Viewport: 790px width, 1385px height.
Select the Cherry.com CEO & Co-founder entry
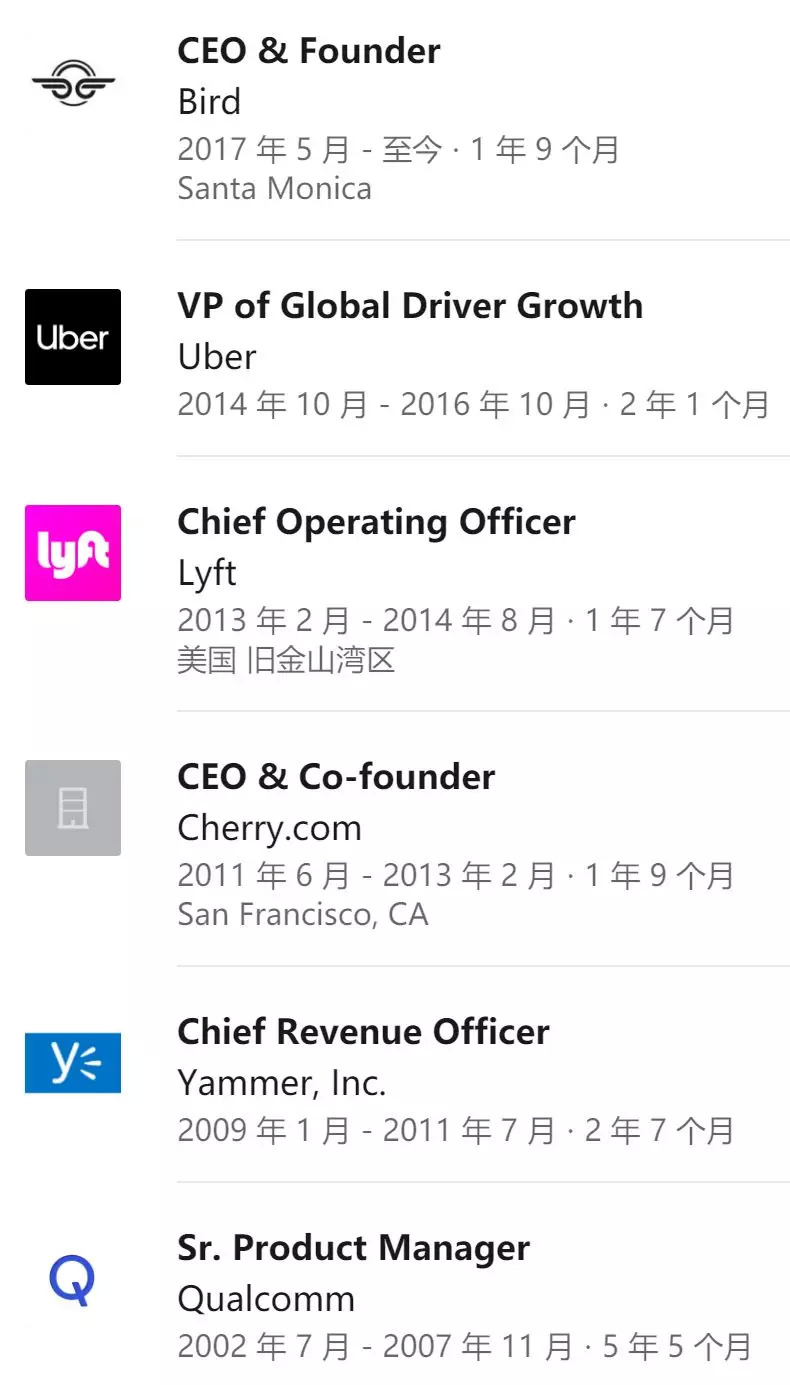click(336, 777)
